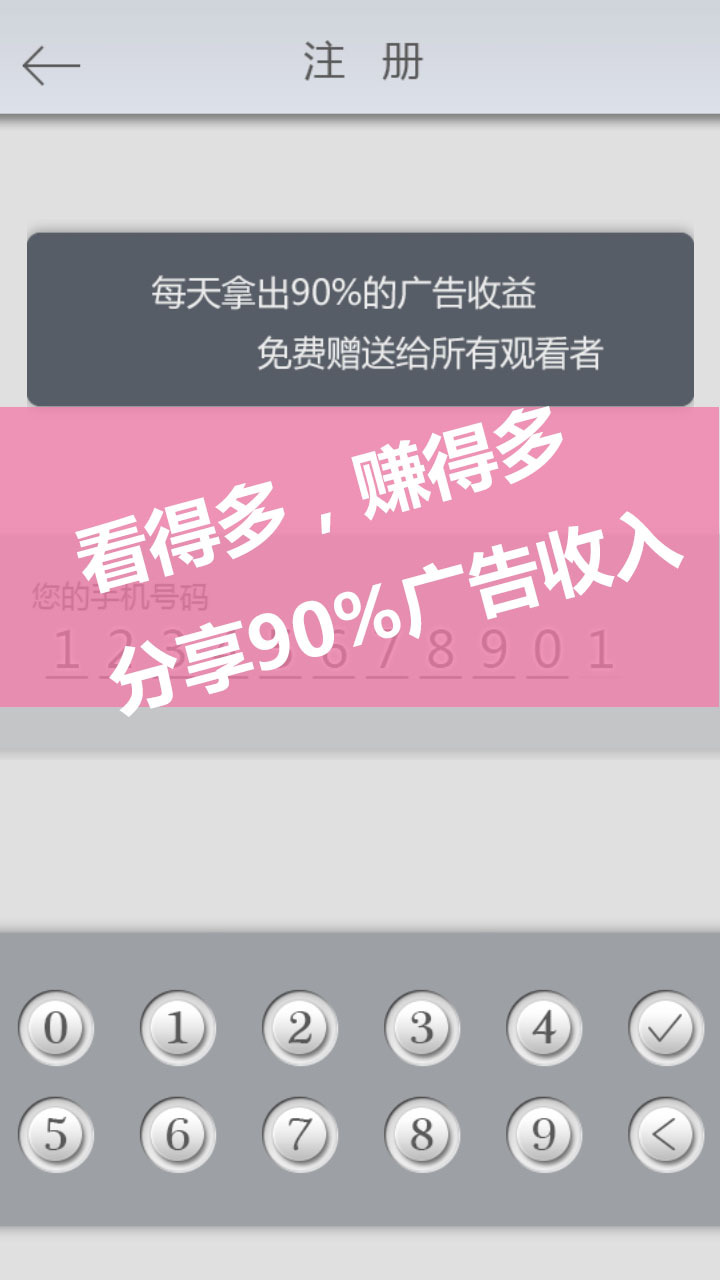Delete the last digit with the backspace key
The height and width of the screenshot is (1280, 720).
tap(666, 1135)
